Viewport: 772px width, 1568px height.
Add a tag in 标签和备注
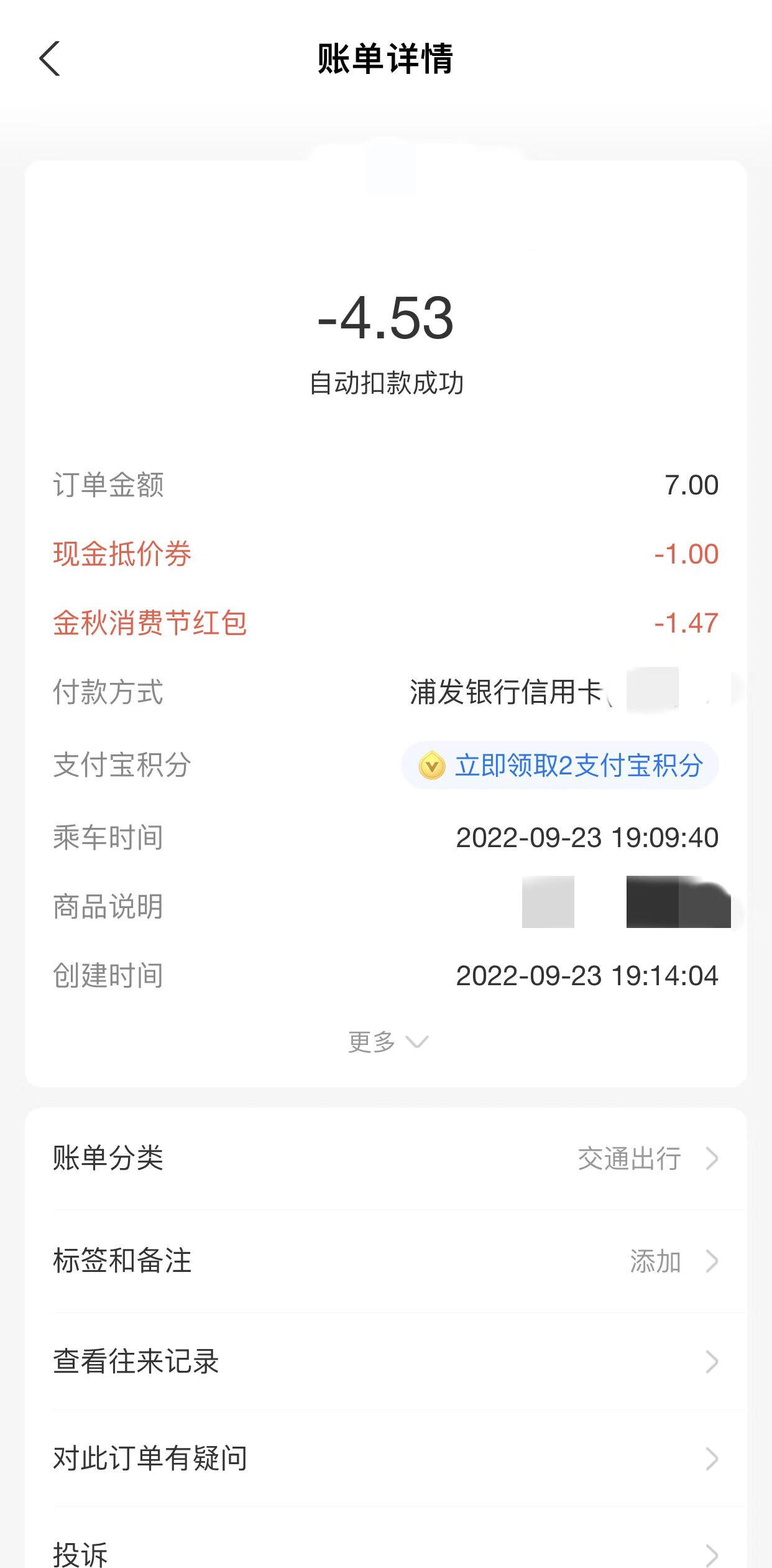point(385,1261)
